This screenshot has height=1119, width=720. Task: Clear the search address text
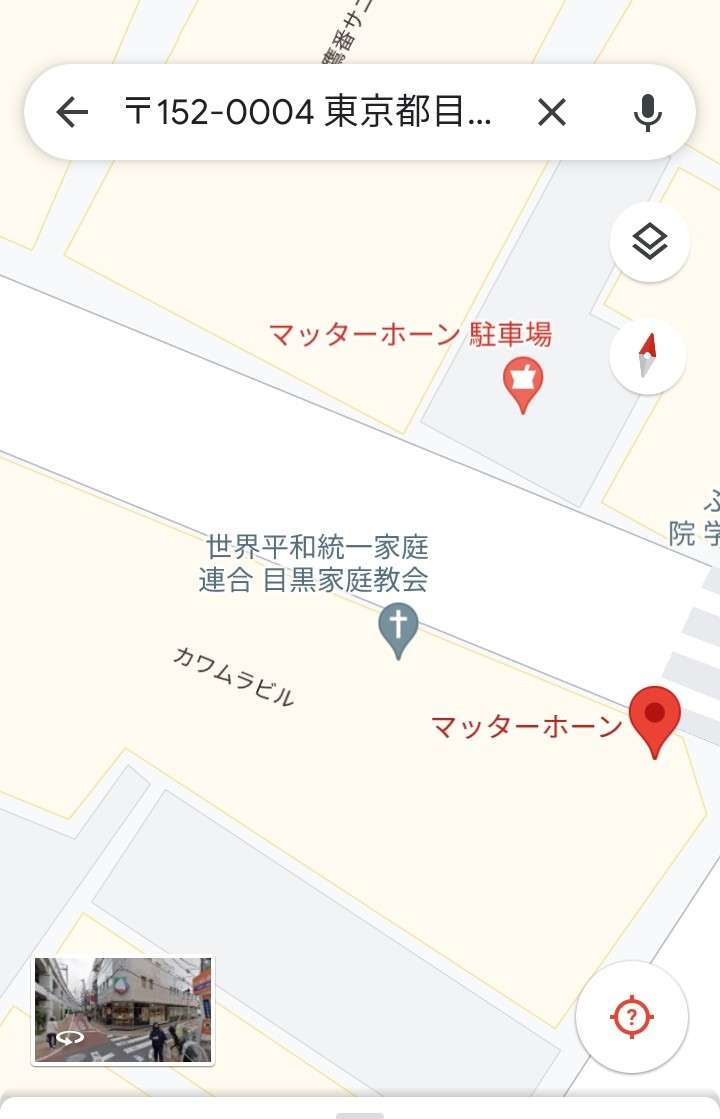coord(551,113)
